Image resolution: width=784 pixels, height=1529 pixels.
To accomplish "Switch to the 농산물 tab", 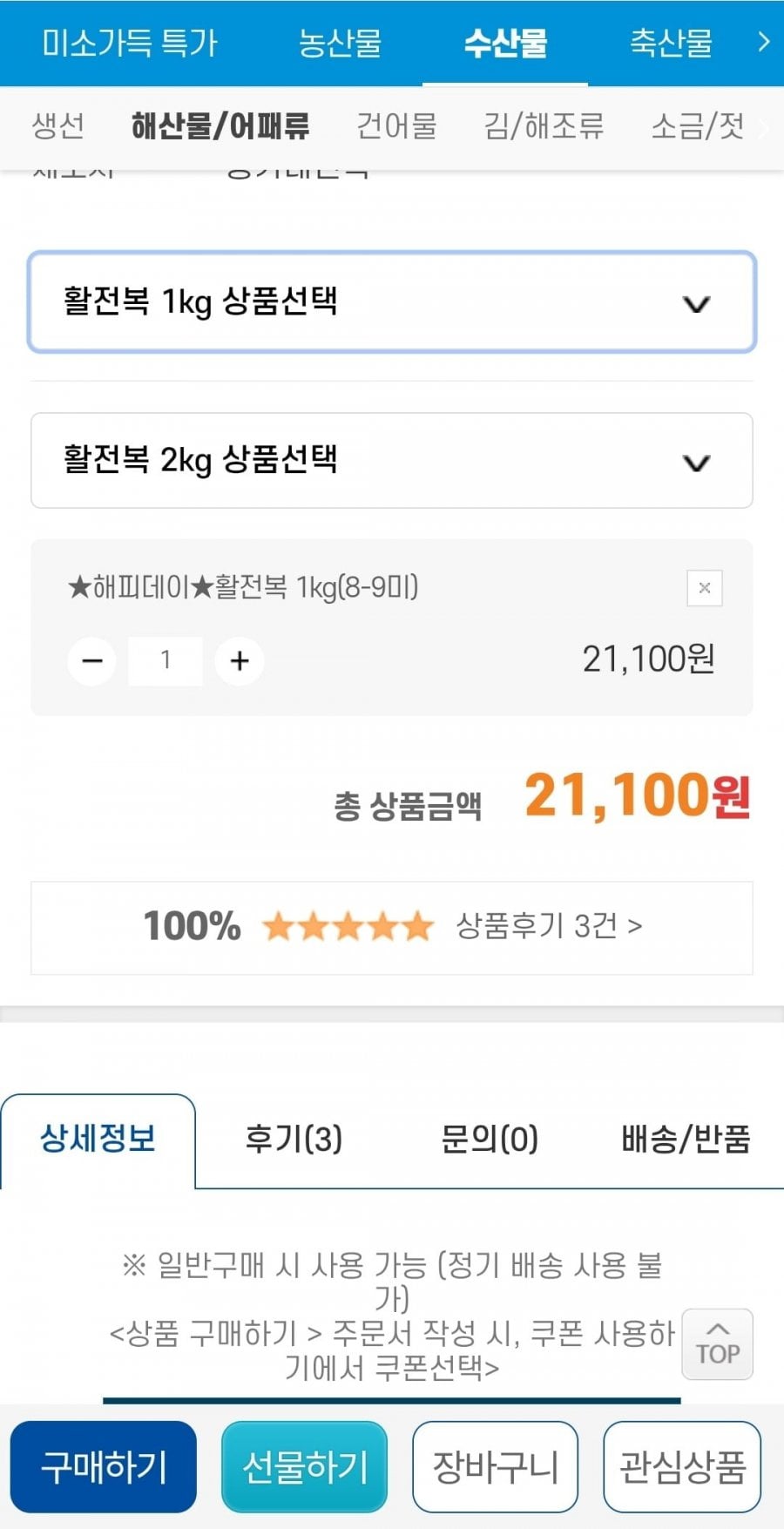I will pyautogui.click(x=340, y=43).
